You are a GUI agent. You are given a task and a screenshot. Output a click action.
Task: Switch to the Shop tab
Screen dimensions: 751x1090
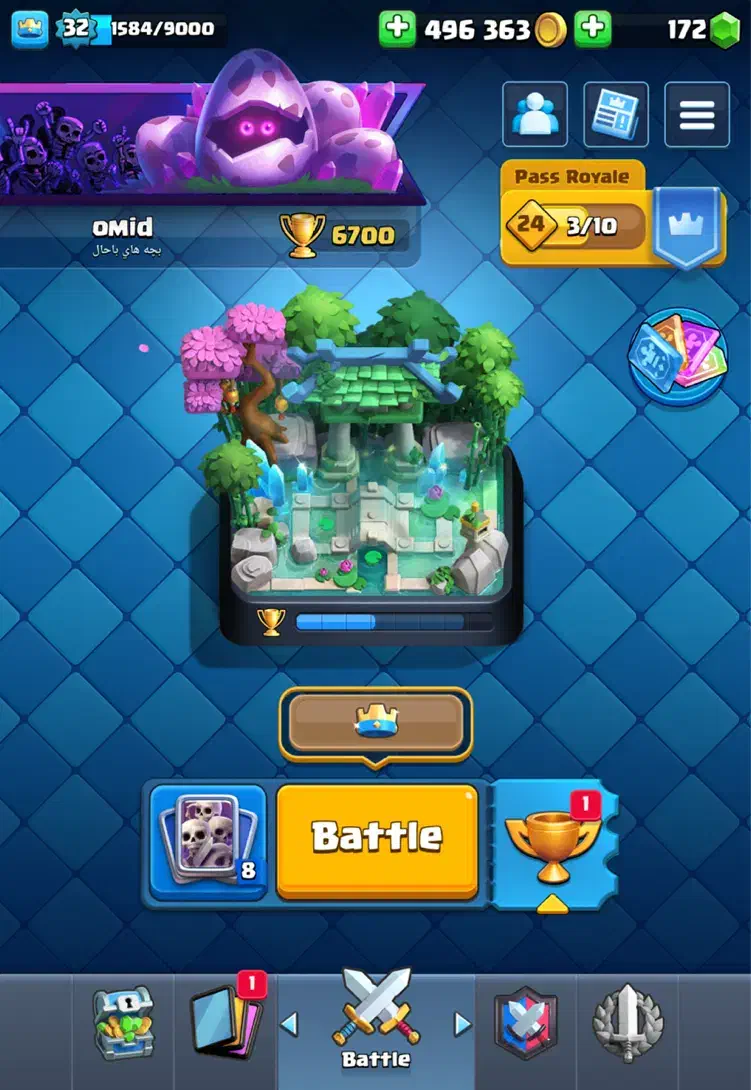[x=124, y=1024]
